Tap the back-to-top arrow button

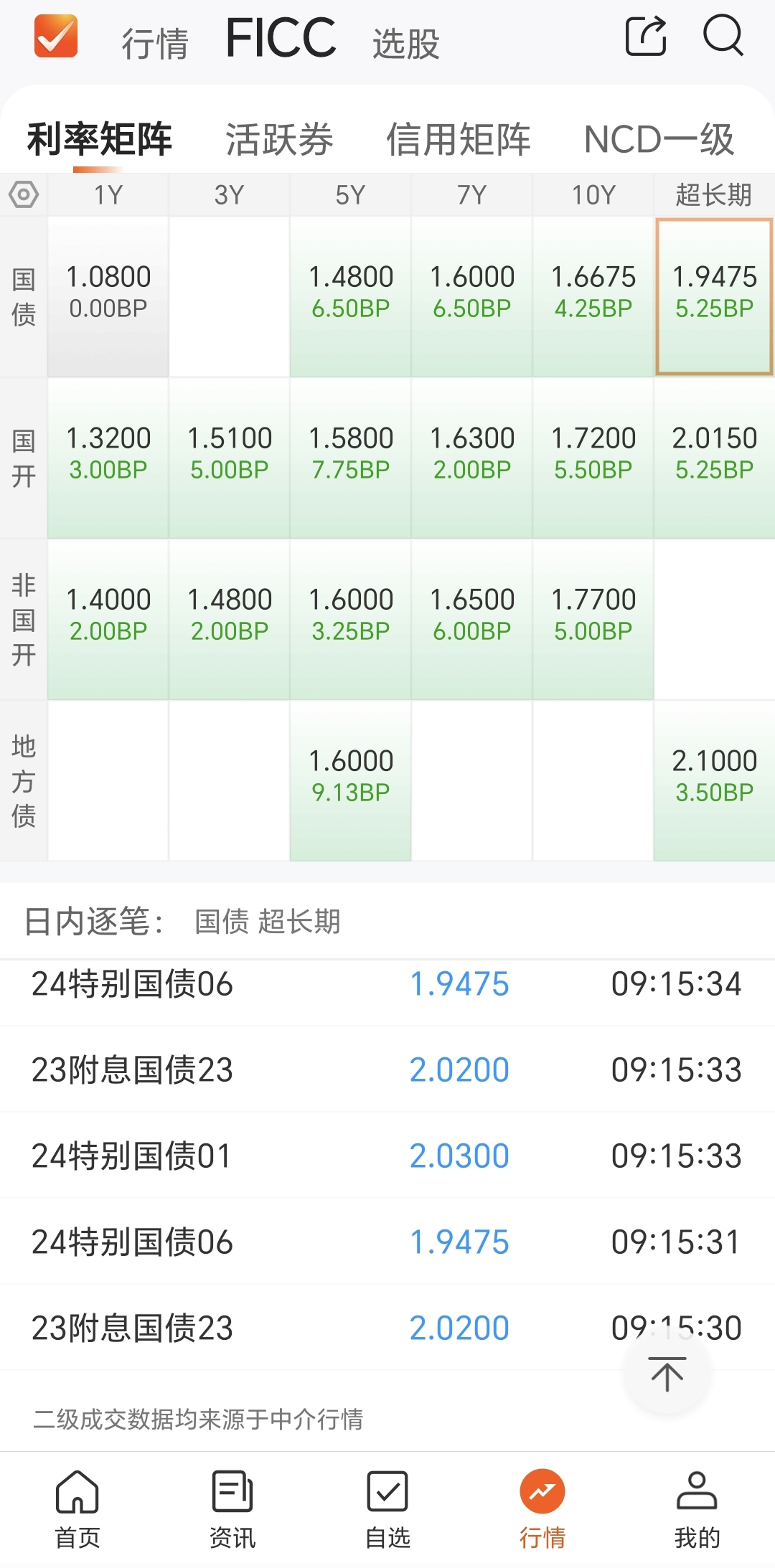(x=667, y=1374)
